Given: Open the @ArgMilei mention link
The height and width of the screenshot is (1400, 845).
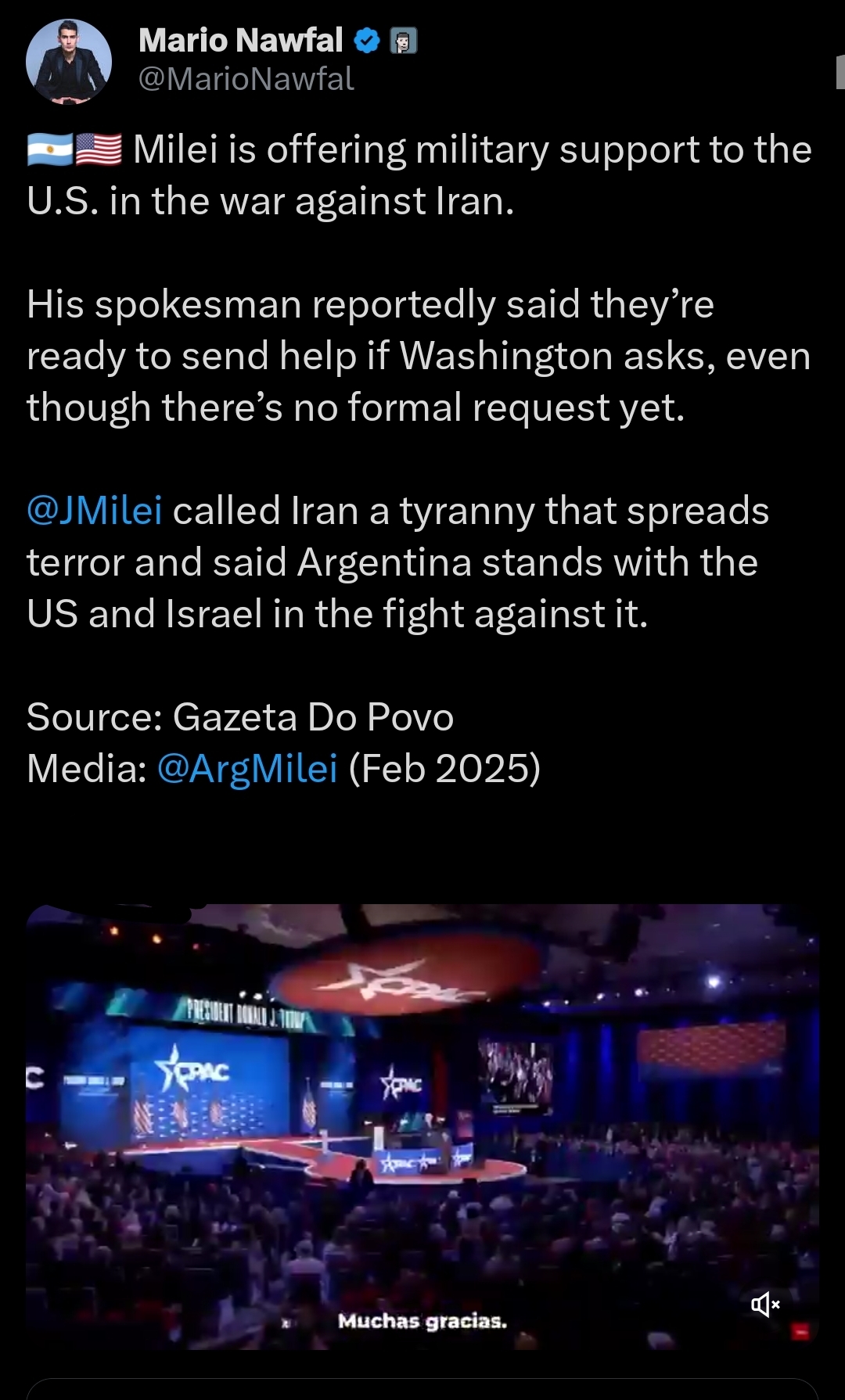Looking at the screenshot, I should tap(247, 769).
